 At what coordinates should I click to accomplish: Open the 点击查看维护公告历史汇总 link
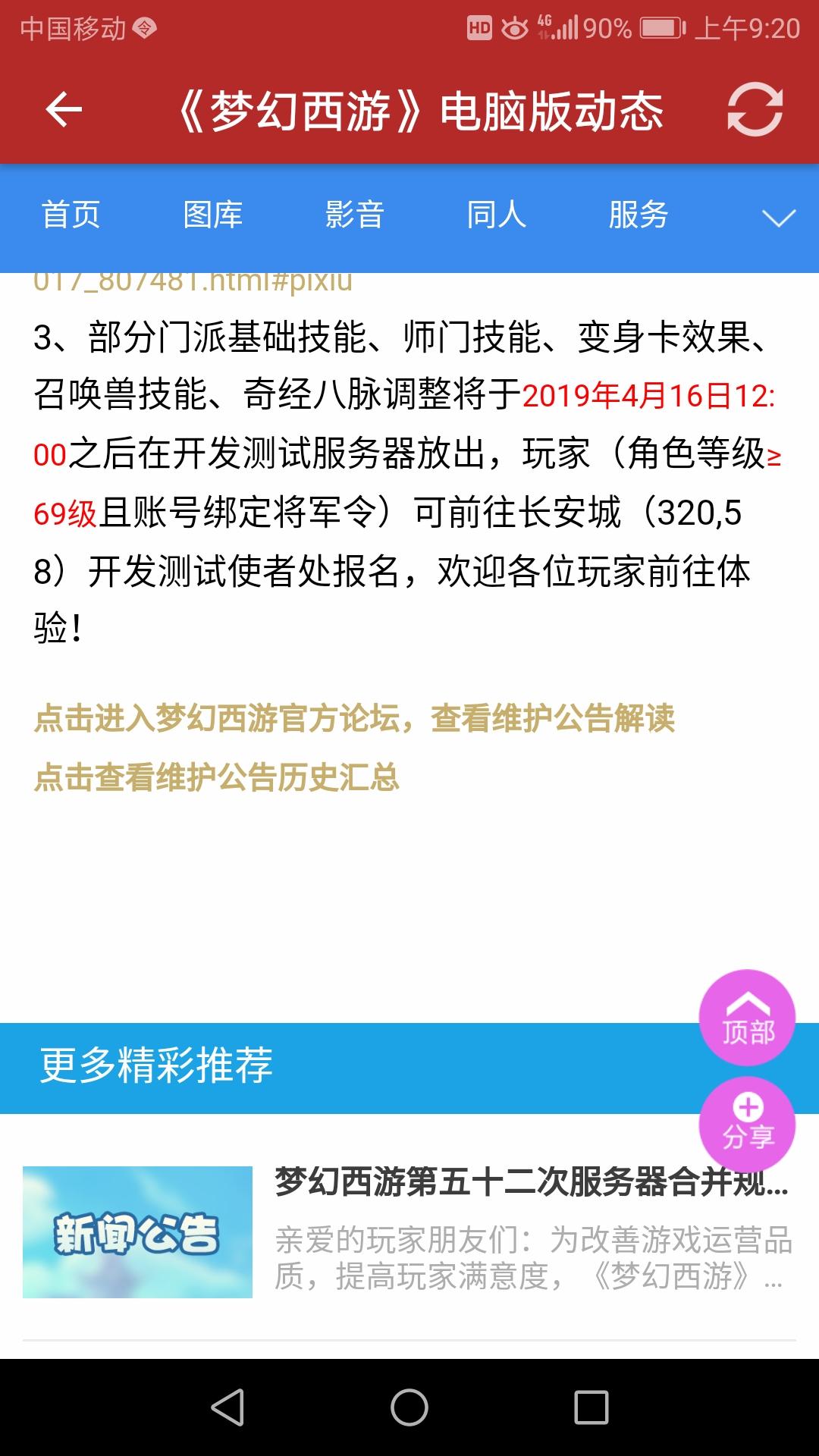point(217,777)
